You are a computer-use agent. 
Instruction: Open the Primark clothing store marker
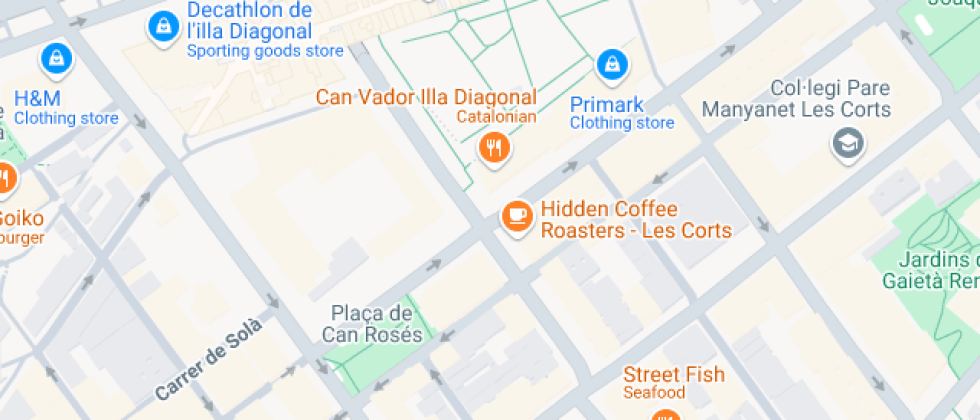pyautogui.click(x=611, y=66)
